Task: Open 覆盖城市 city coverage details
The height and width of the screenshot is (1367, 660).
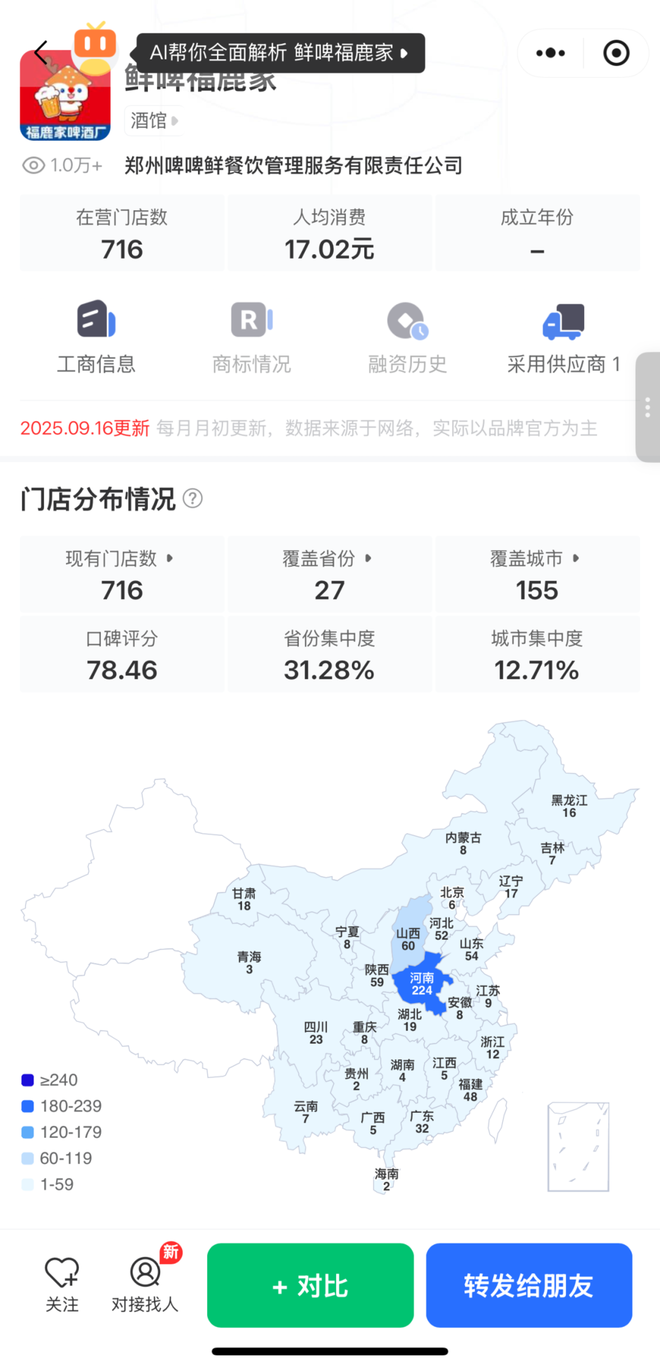Action: click(x=537, y=574)
